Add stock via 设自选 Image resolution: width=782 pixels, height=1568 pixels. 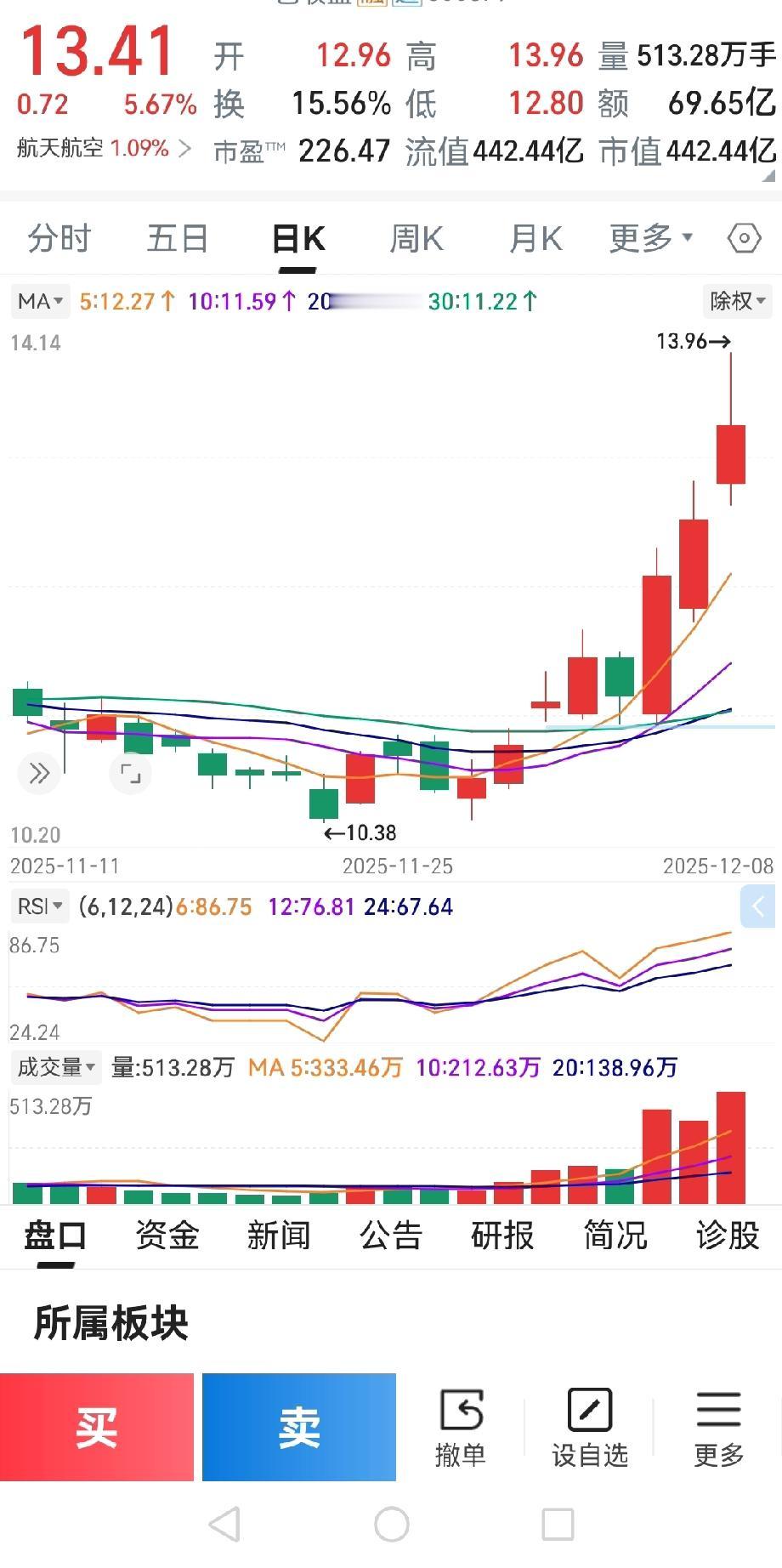pyautogui.click(x=590, y=1429)
